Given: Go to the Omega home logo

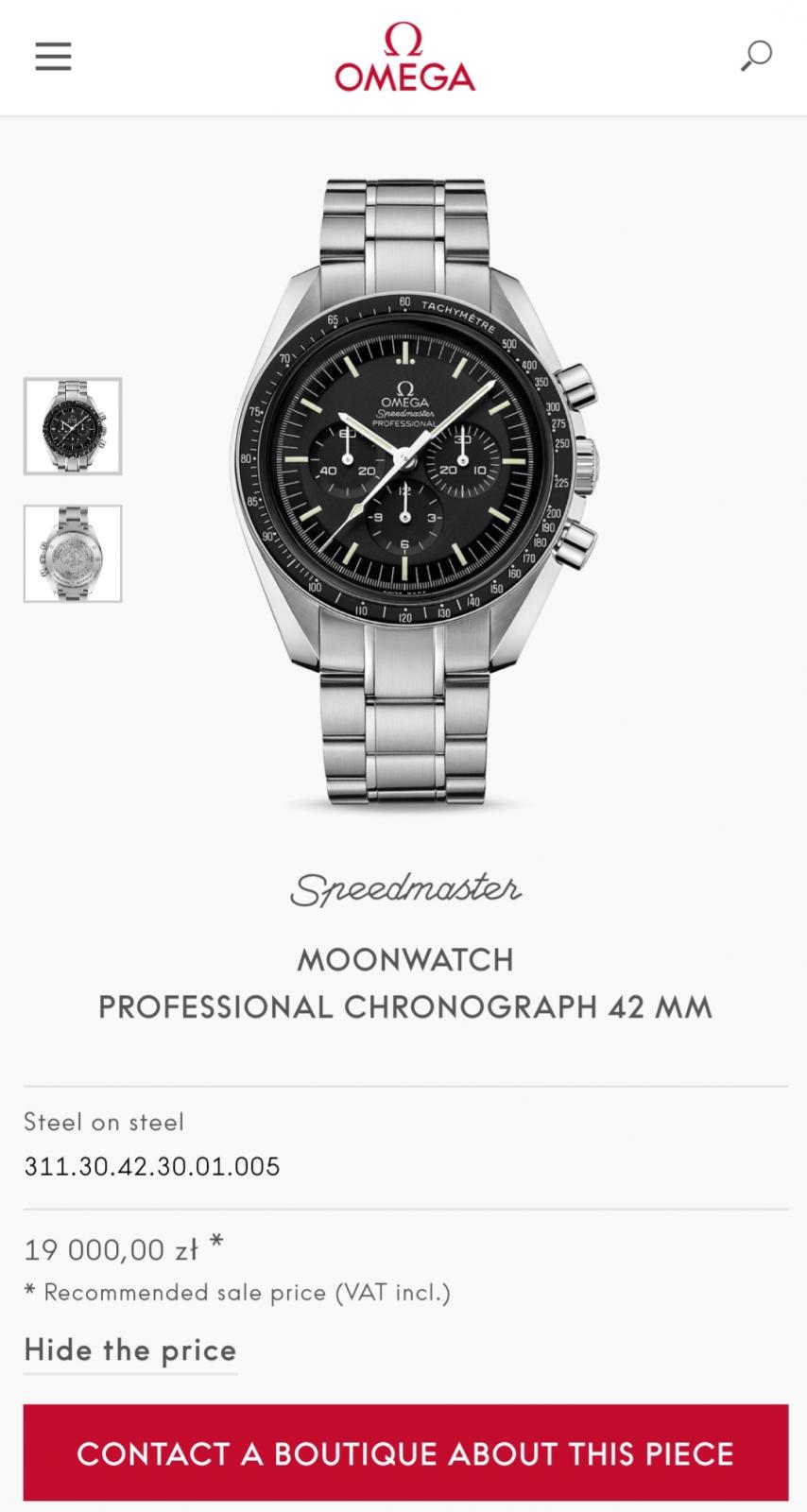Looking at the screenshot, I should coord(404,59).
